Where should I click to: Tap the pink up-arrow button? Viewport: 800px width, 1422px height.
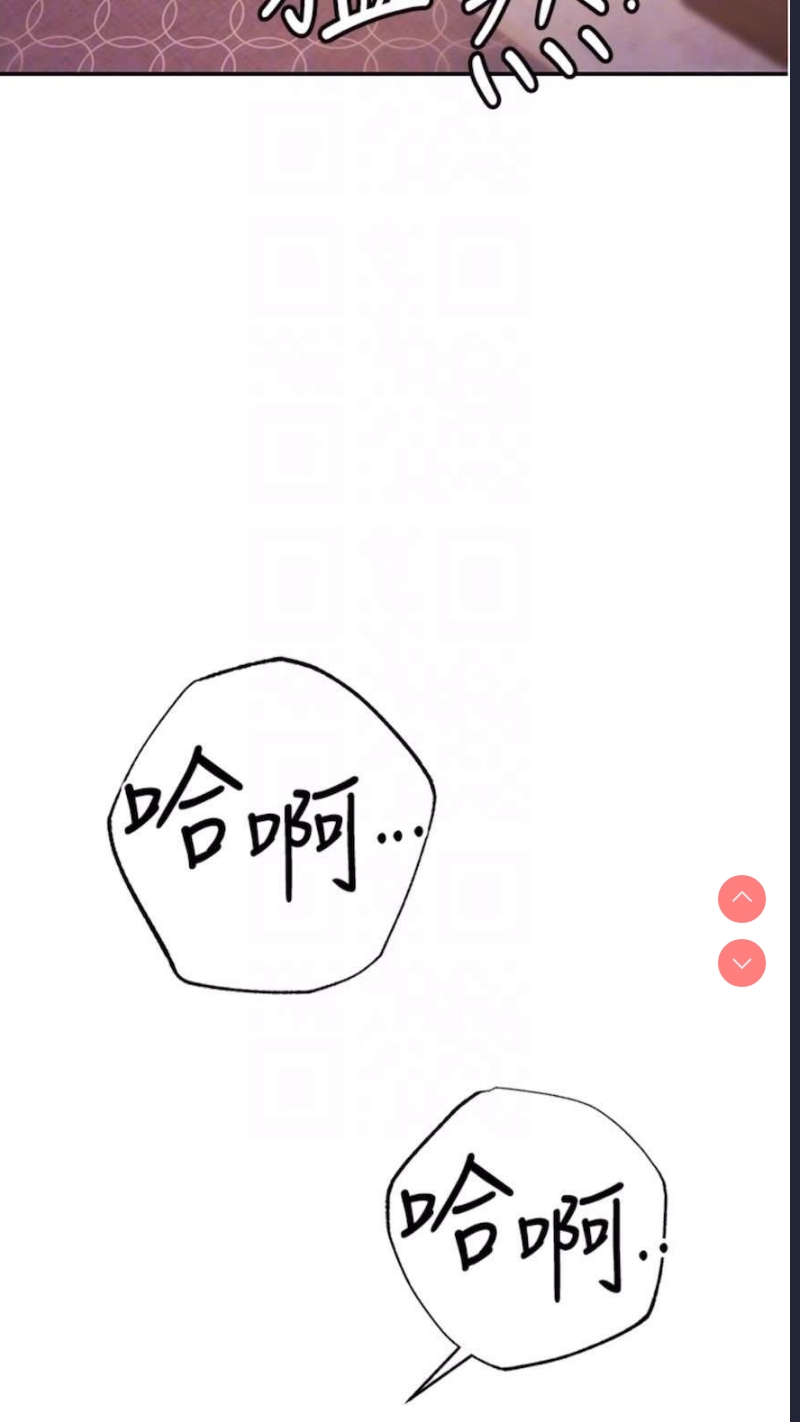[742, 899]
